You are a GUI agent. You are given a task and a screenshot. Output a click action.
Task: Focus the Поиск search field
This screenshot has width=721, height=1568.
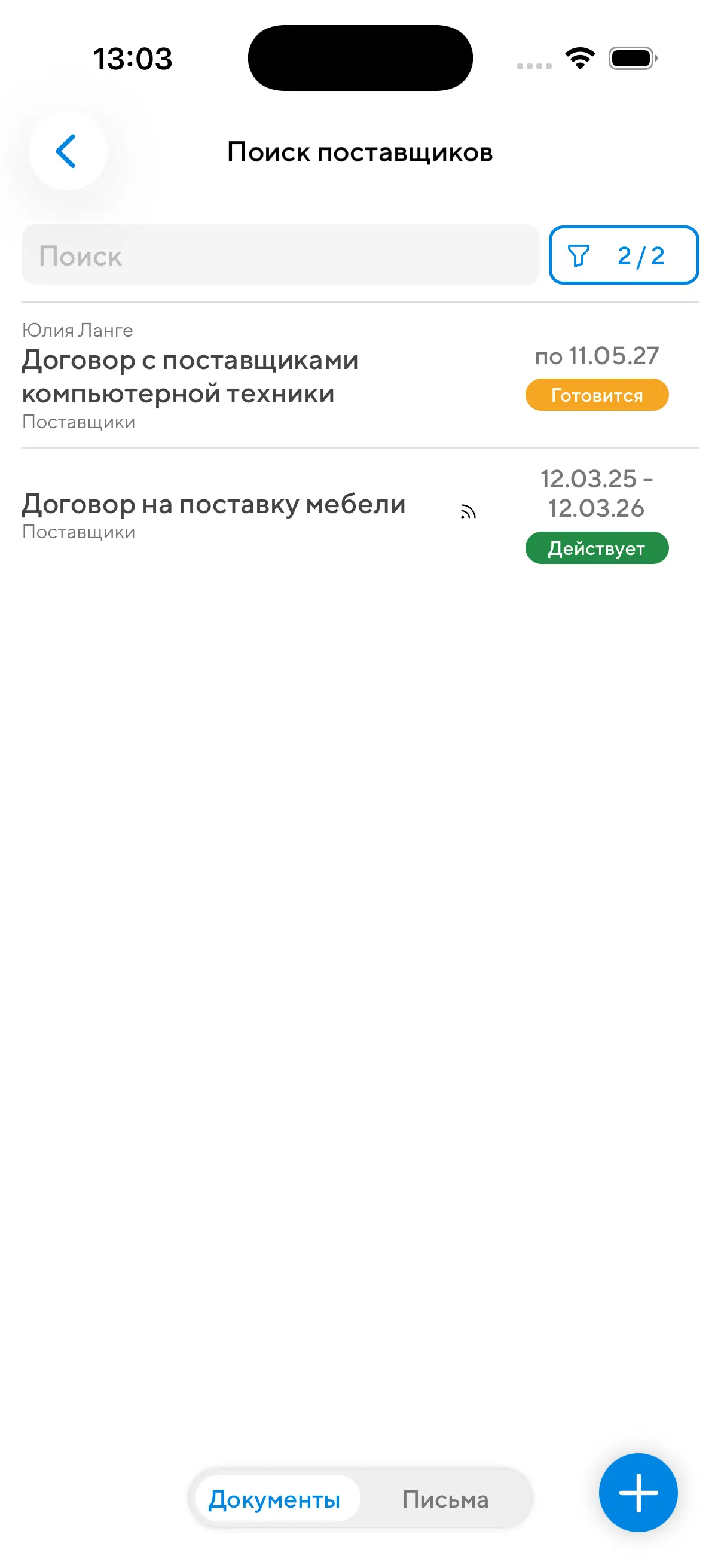point(280,255)
